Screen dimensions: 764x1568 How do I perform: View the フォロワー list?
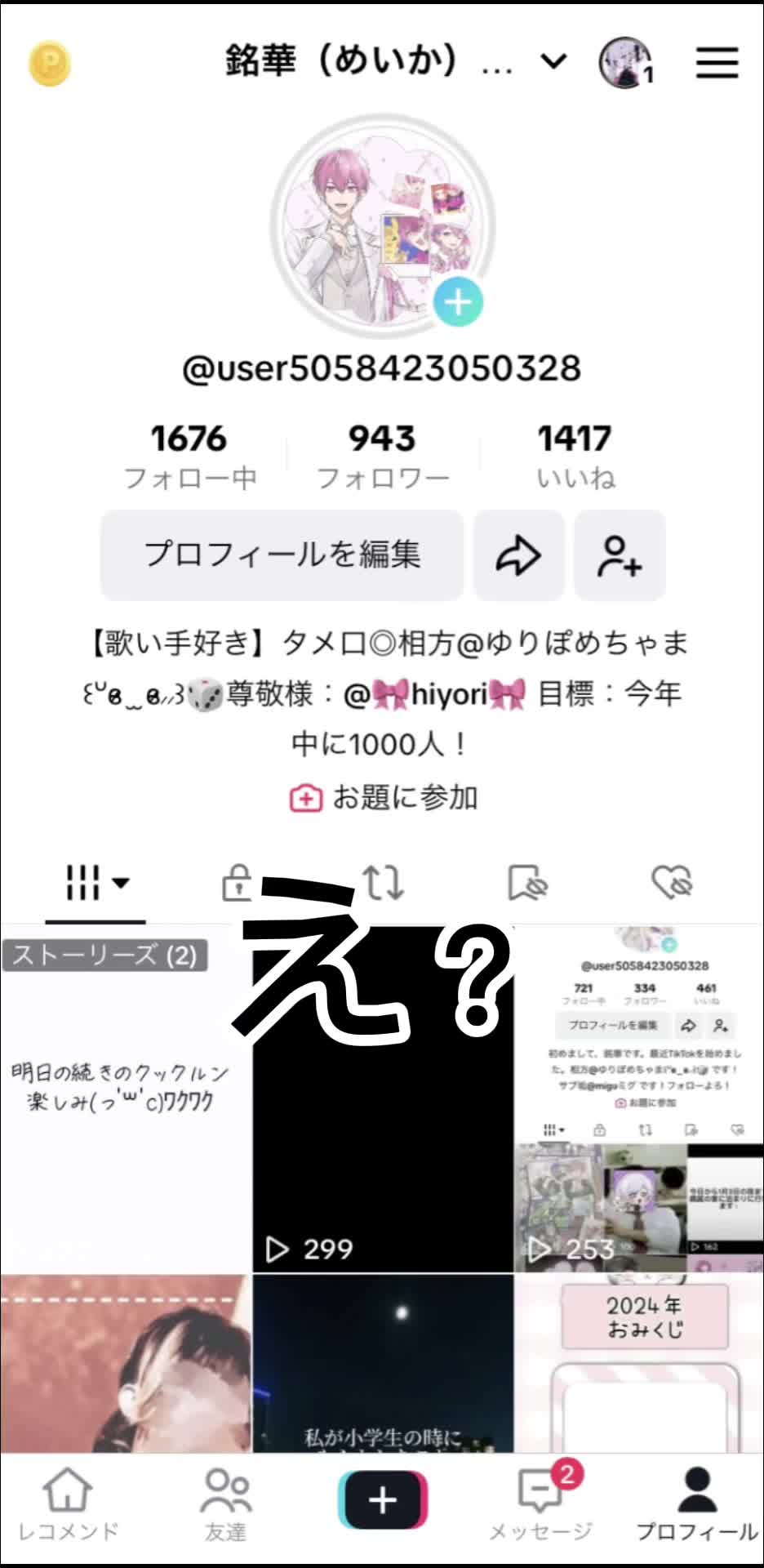coord(382,456)
